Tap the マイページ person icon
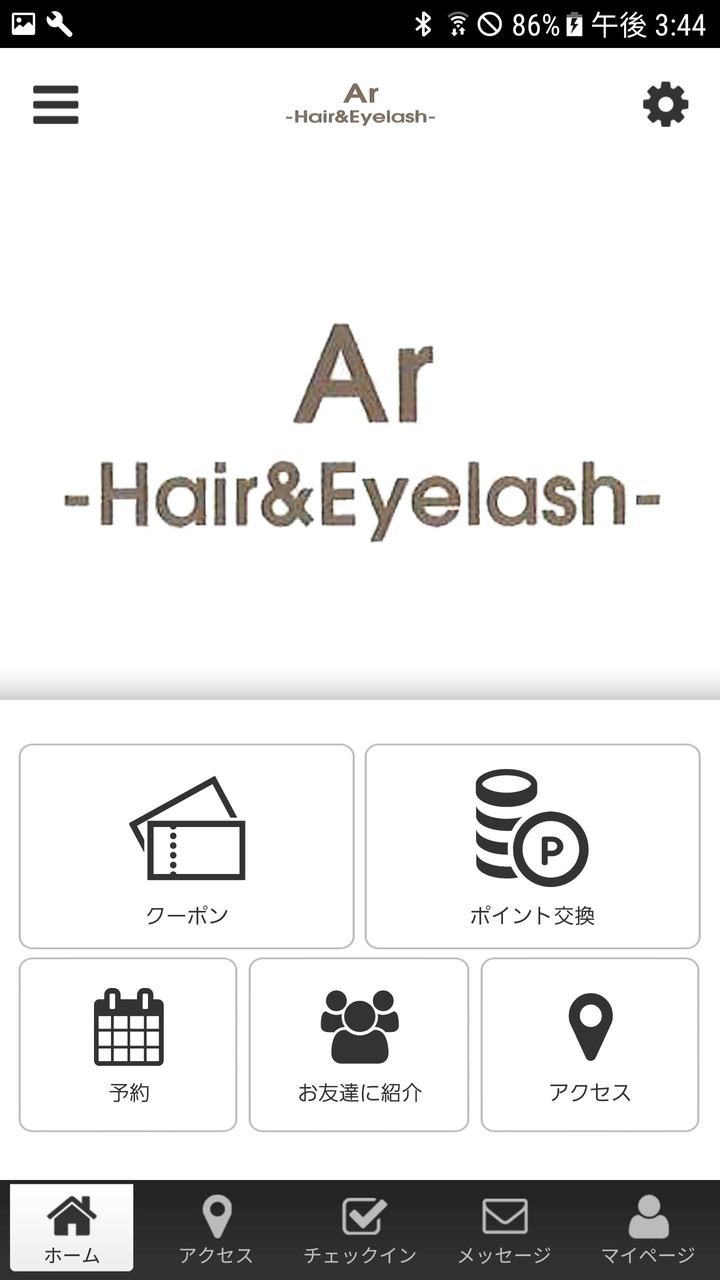 (648, 1215)
